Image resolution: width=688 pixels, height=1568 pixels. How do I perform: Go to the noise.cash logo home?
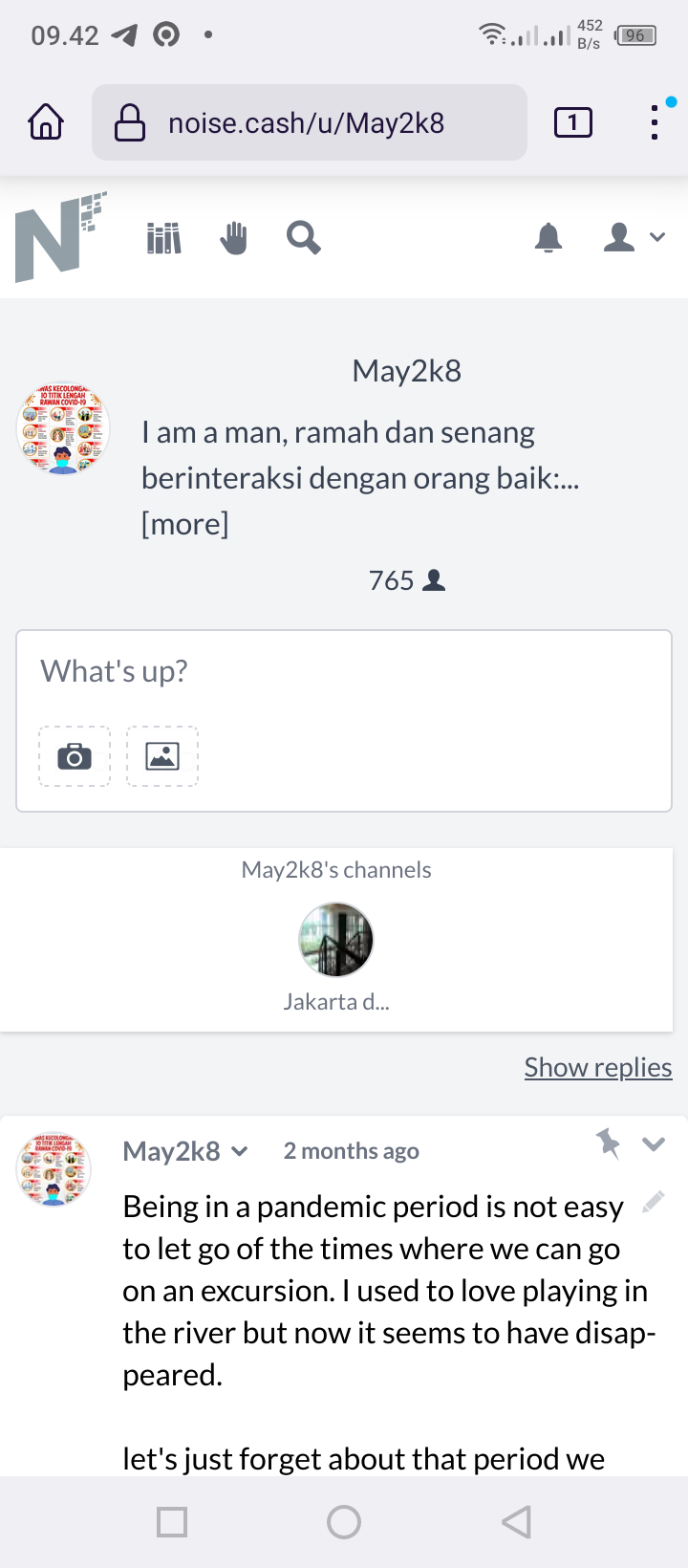(59, 237)
